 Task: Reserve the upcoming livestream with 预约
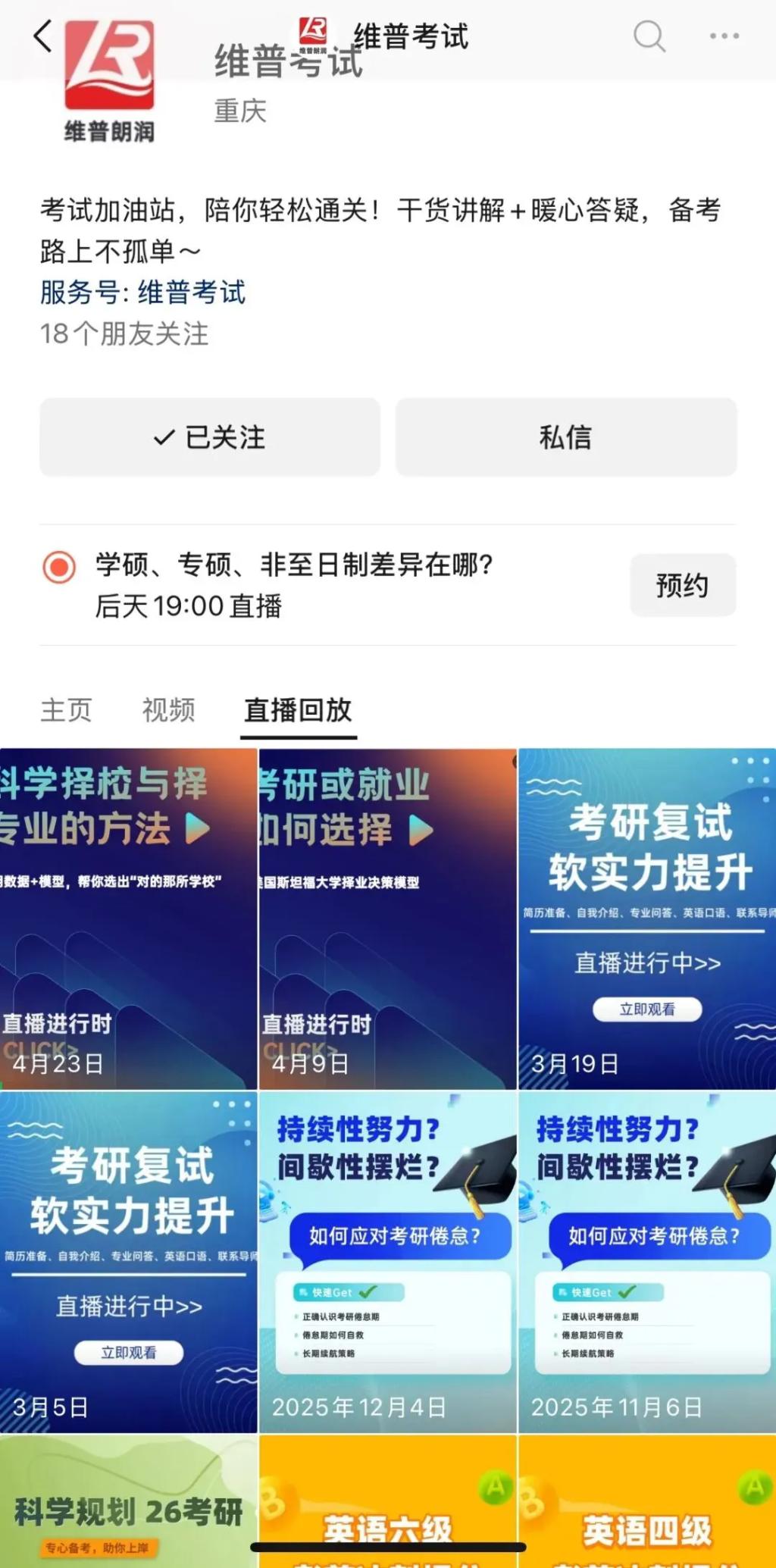coord(682,585)
